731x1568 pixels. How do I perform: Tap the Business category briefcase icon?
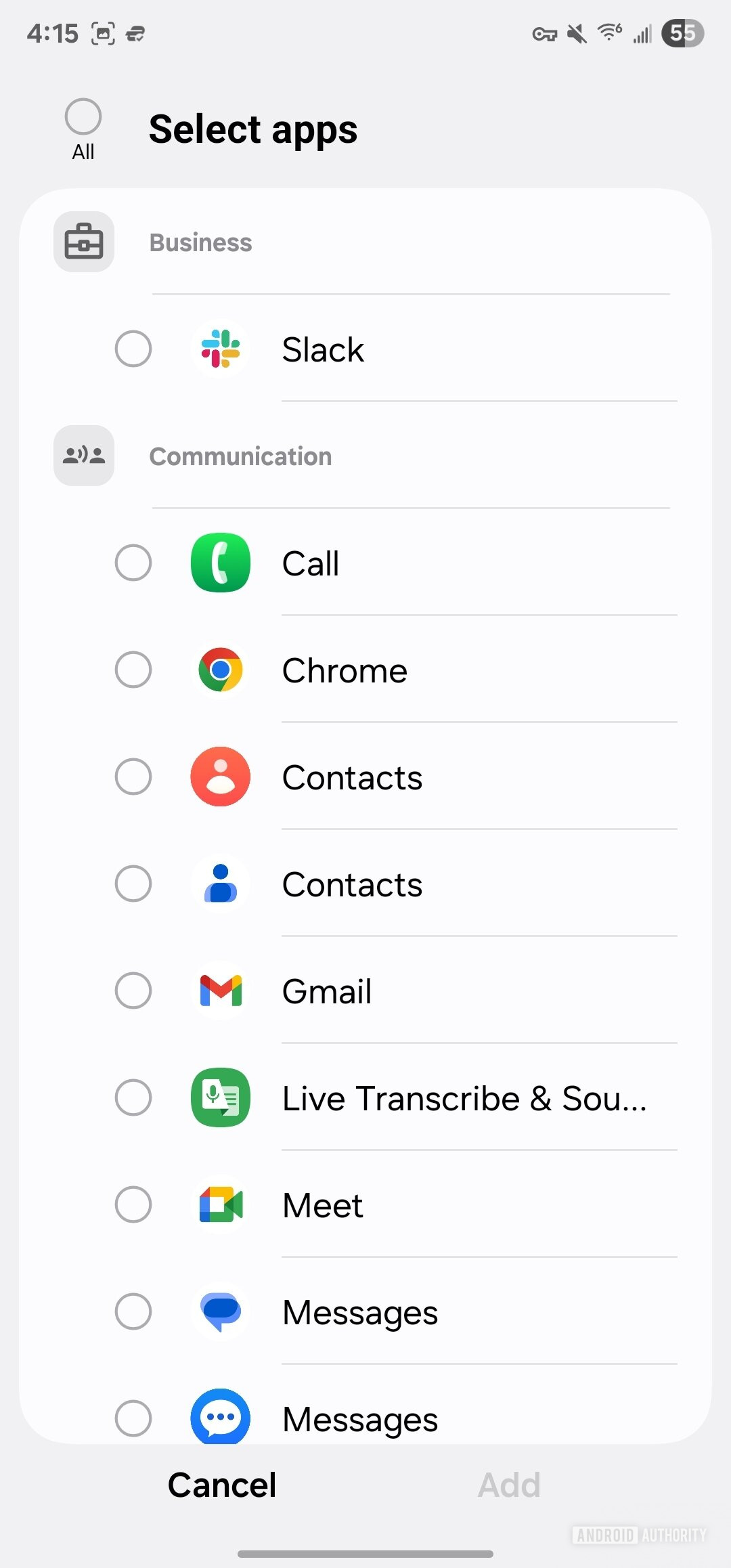[x=83, y=242]
